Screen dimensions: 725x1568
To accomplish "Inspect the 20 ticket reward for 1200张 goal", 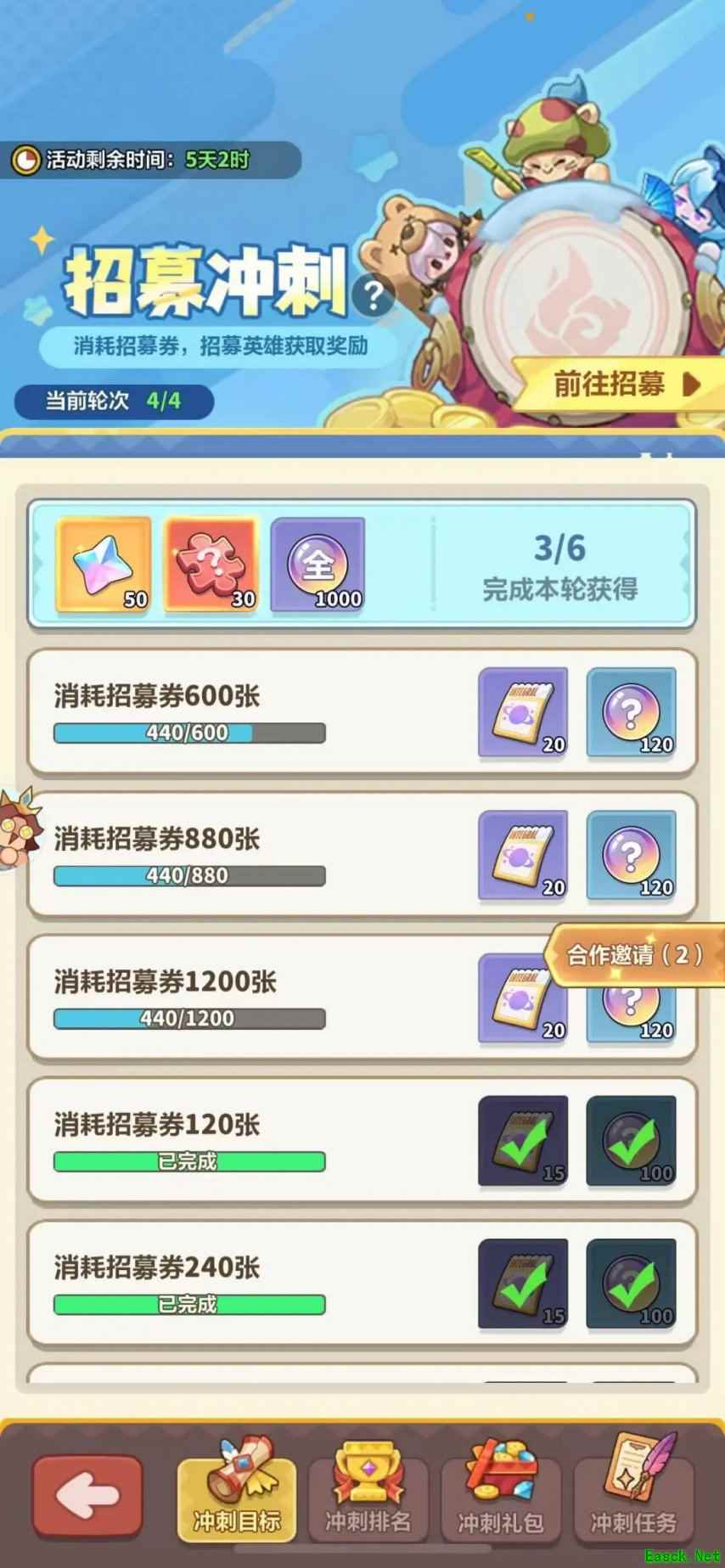I will [523, 998].
